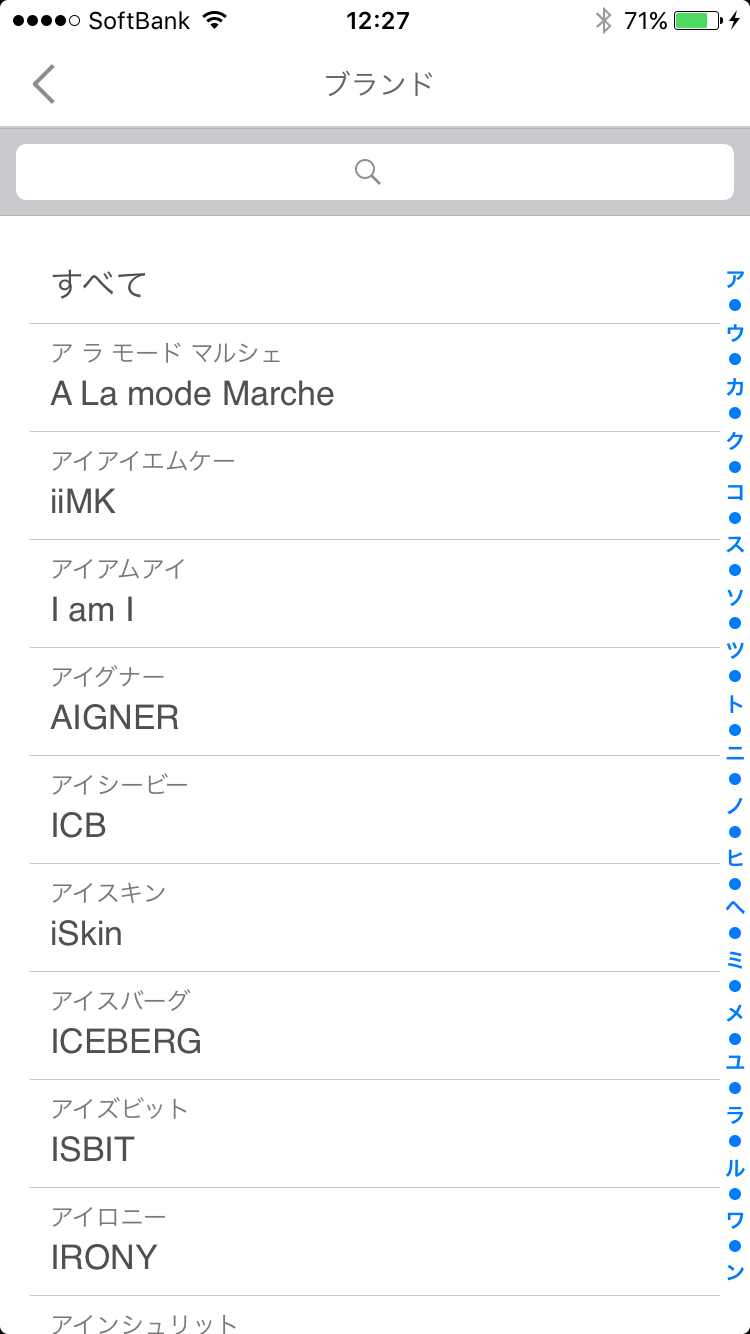Jump to ン at index bottom
750x1334 pixels.
coord(735,1272)
